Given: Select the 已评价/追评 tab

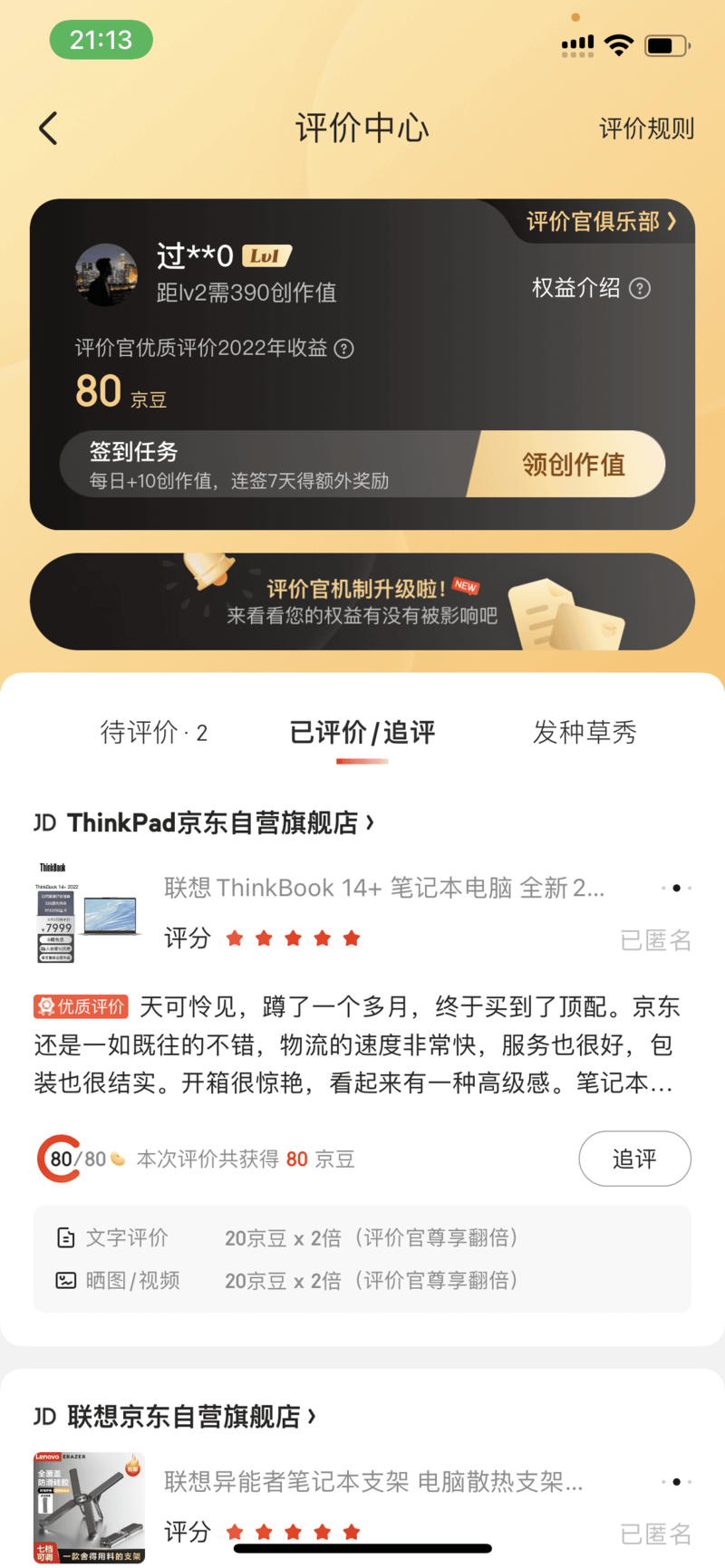Looking at the screenshot, I should tap(362, 732).
